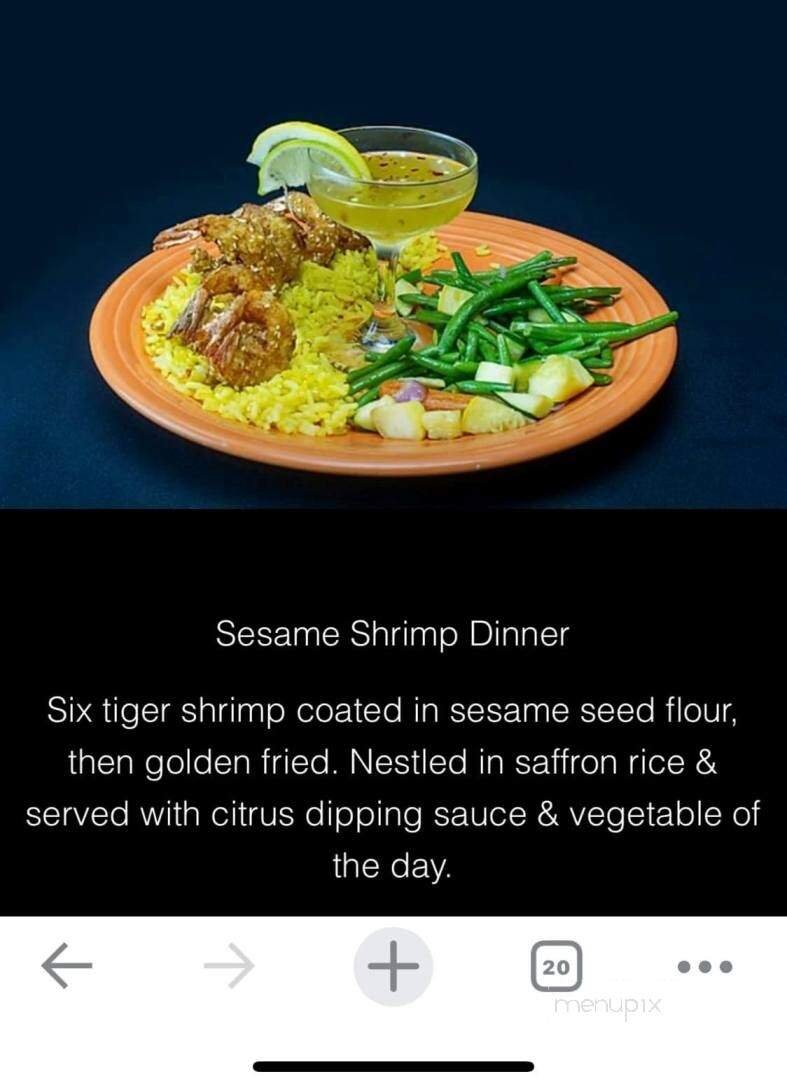Open the tab switcher showing 20 tabs

pyautogui.click(x=557, y=965)
